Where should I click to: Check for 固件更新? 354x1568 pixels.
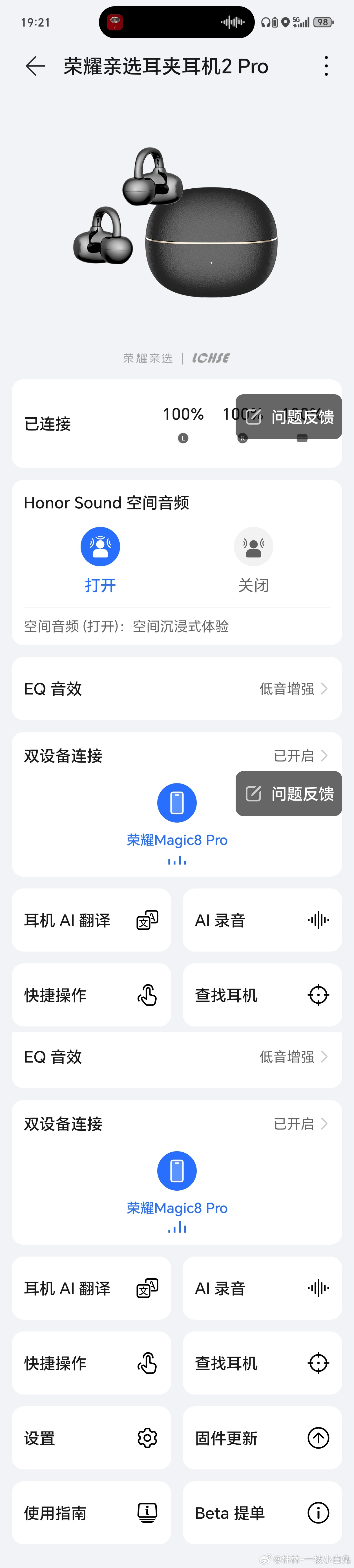tap(262, 1438)
